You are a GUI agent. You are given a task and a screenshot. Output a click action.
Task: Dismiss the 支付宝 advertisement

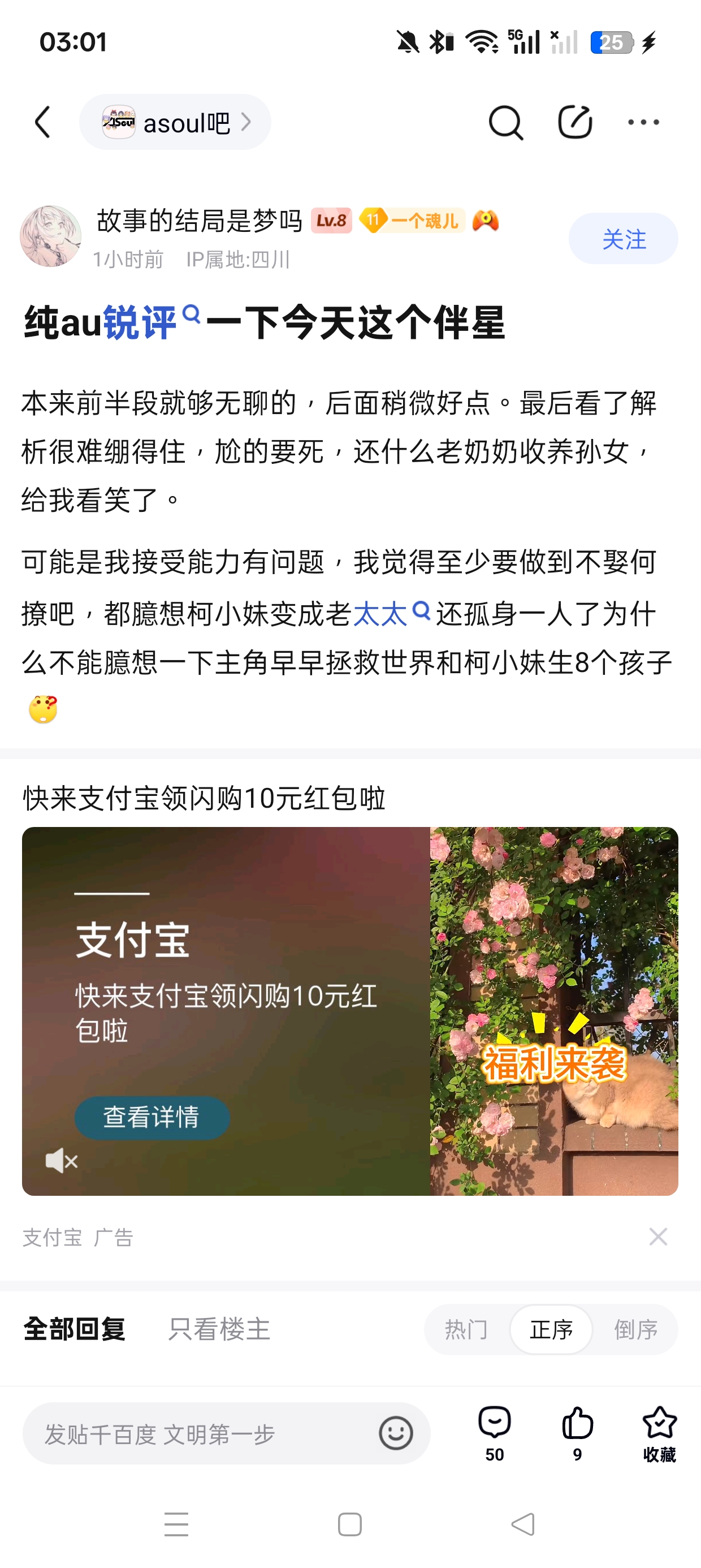(x=658, y=1237)
